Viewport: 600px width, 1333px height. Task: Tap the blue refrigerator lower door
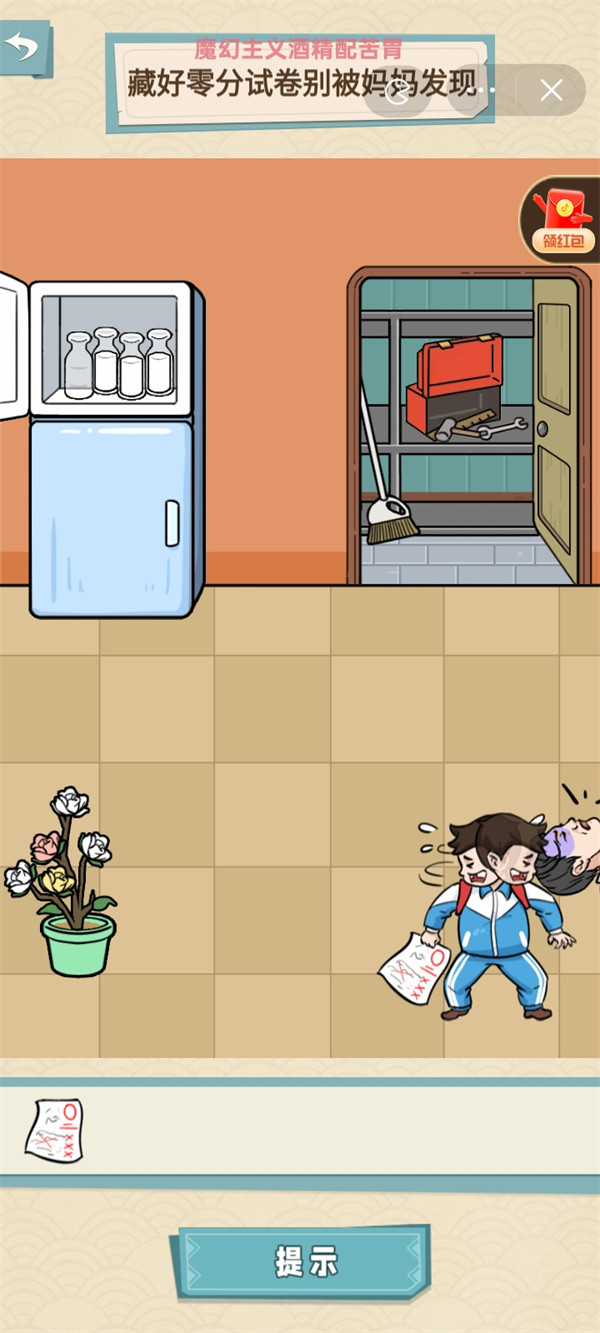(x=110, y=515)
